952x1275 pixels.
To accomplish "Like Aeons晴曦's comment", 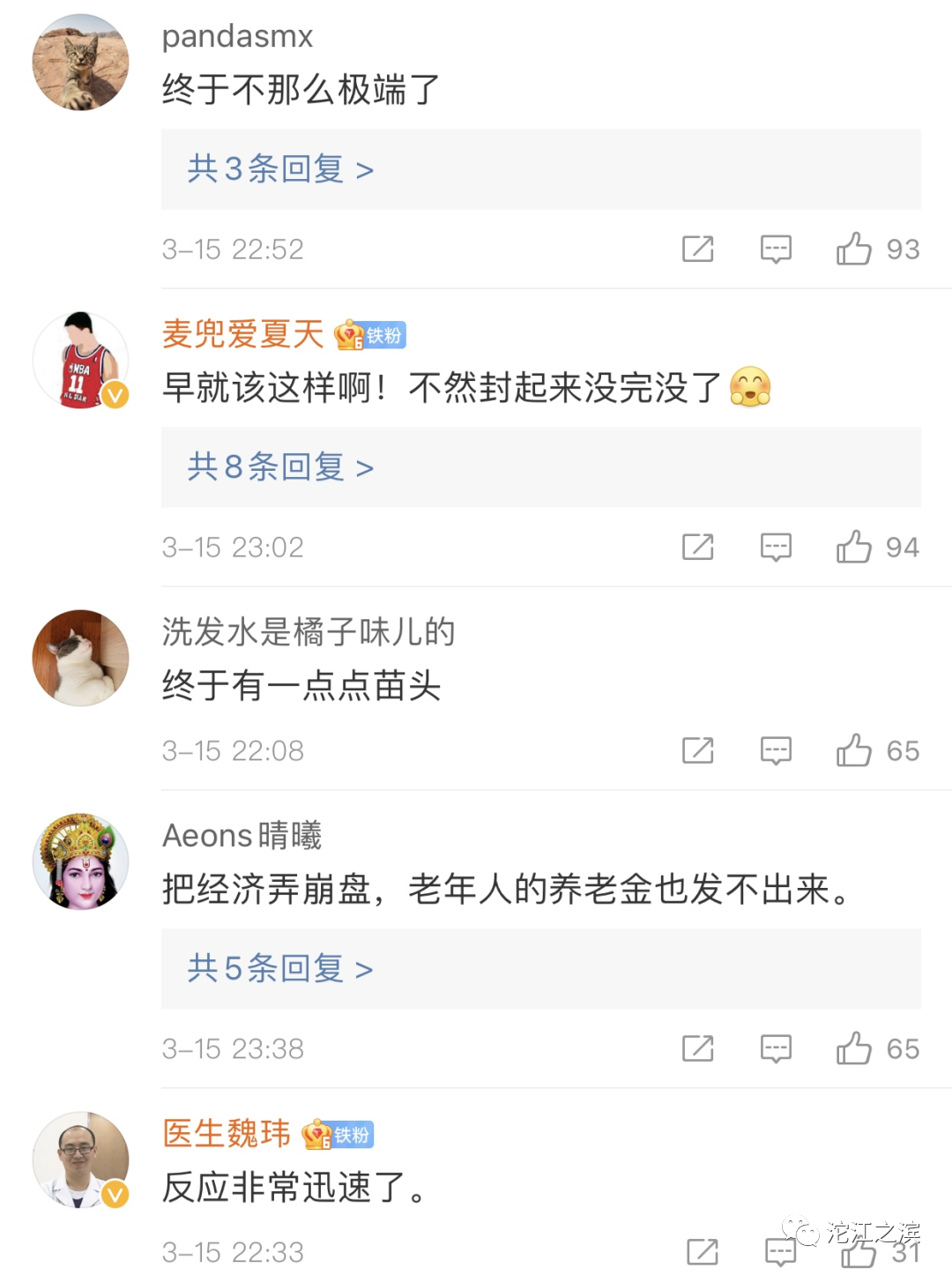I will click(853, 1049).
